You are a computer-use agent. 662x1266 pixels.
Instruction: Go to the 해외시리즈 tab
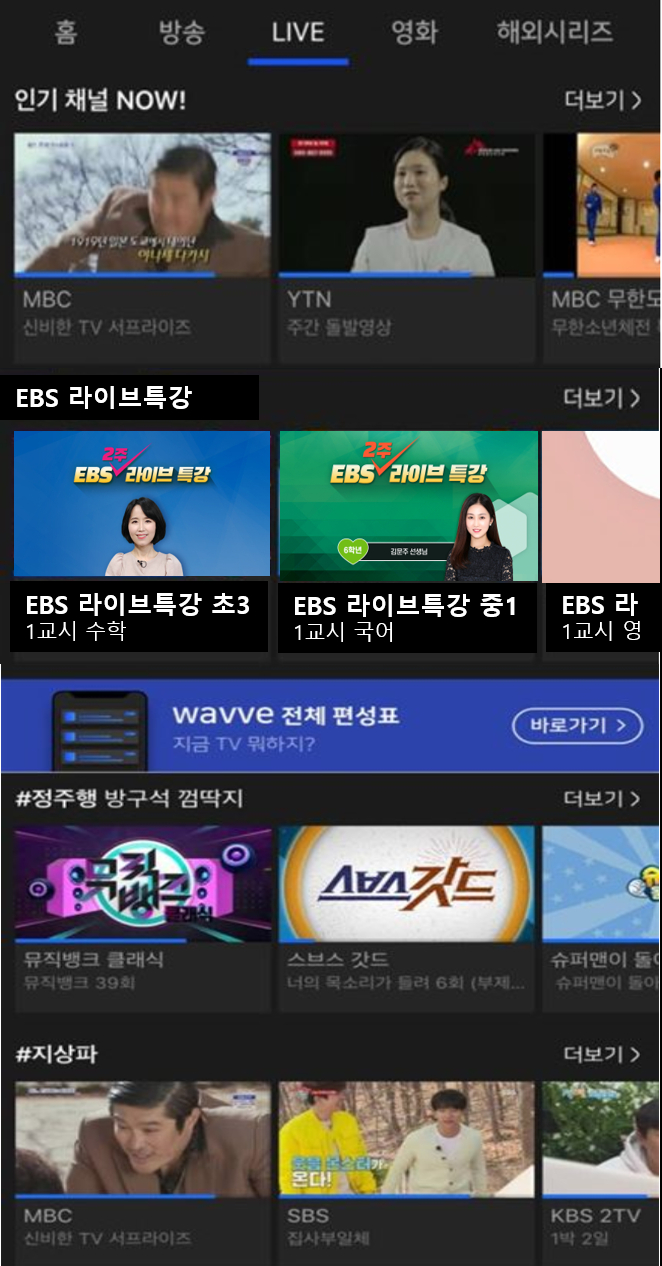click(555, 32)
